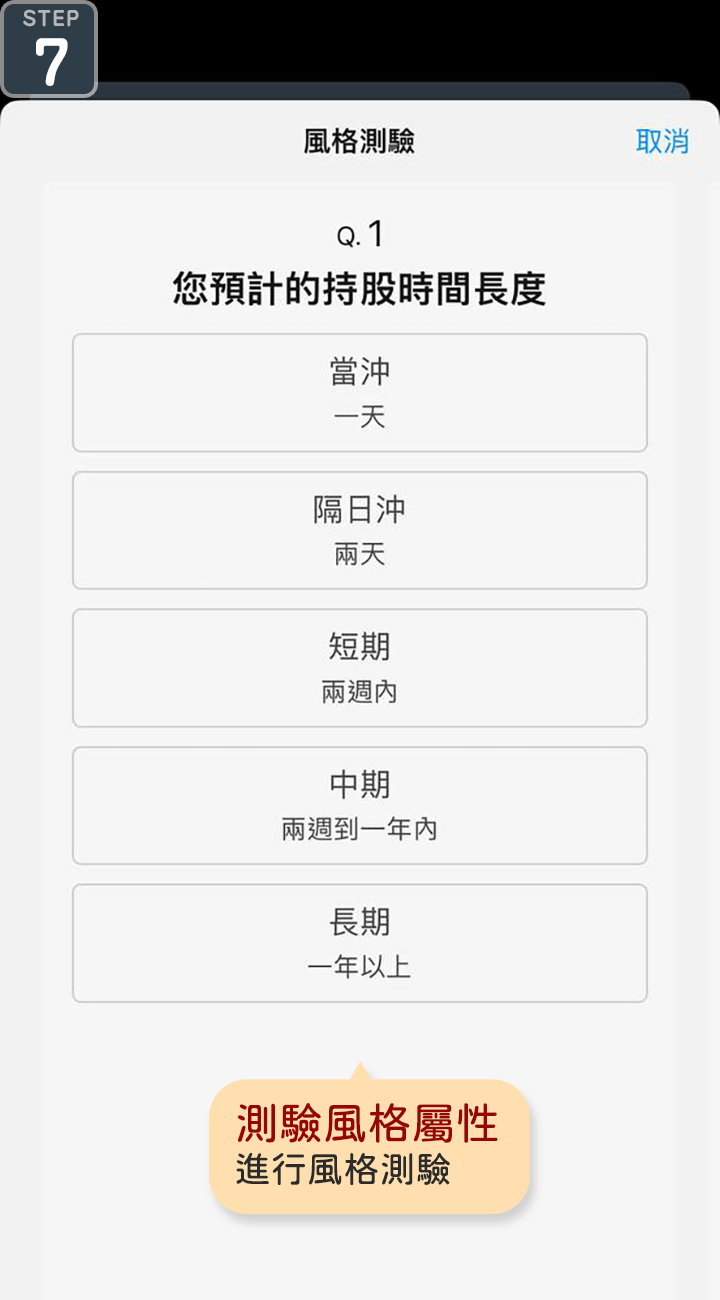Cancel the style quiz with 取消
Image resolution: width=720 pixels, height=1300 pixels.
click(x=662, y=141)
